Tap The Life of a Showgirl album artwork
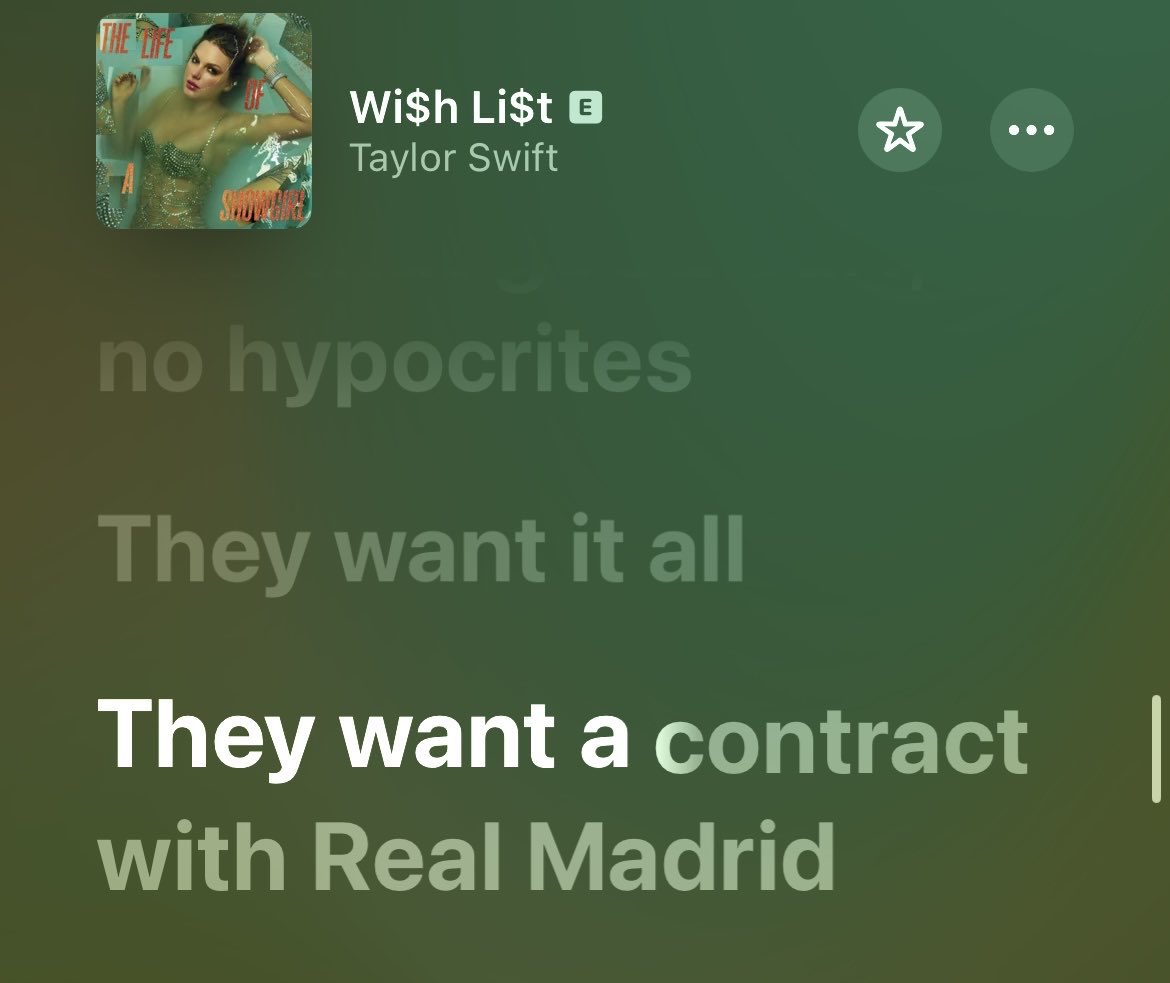Image resolution: width=1170 pixels, height=983 pixels. click(x=204, y=121)
